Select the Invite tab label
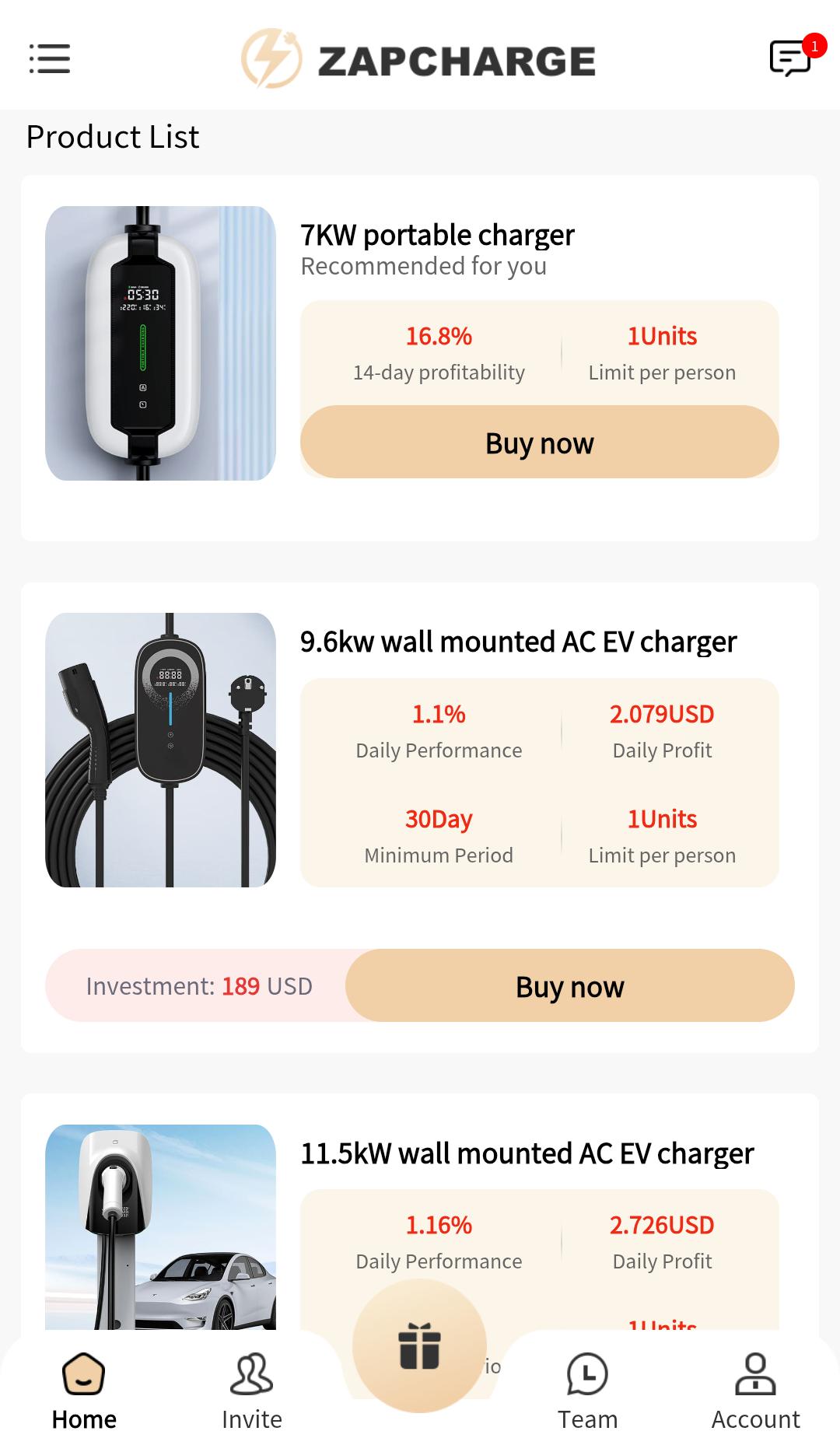Screen dimensions: 840x1452 coord(251,1419)
